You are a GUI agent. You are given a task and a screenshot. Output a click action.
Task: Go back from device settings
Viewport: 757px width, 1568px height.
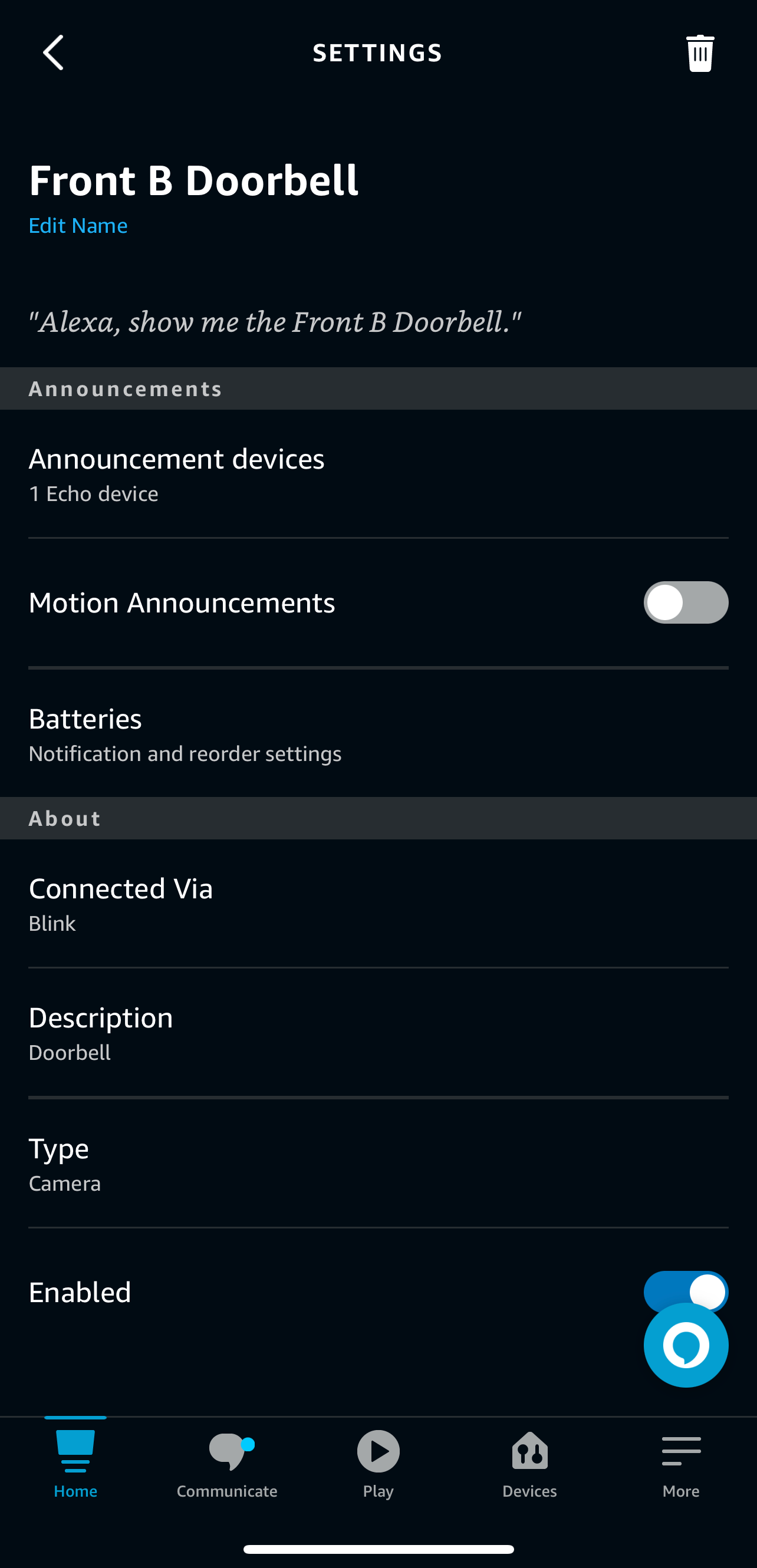tap(54, 53)
